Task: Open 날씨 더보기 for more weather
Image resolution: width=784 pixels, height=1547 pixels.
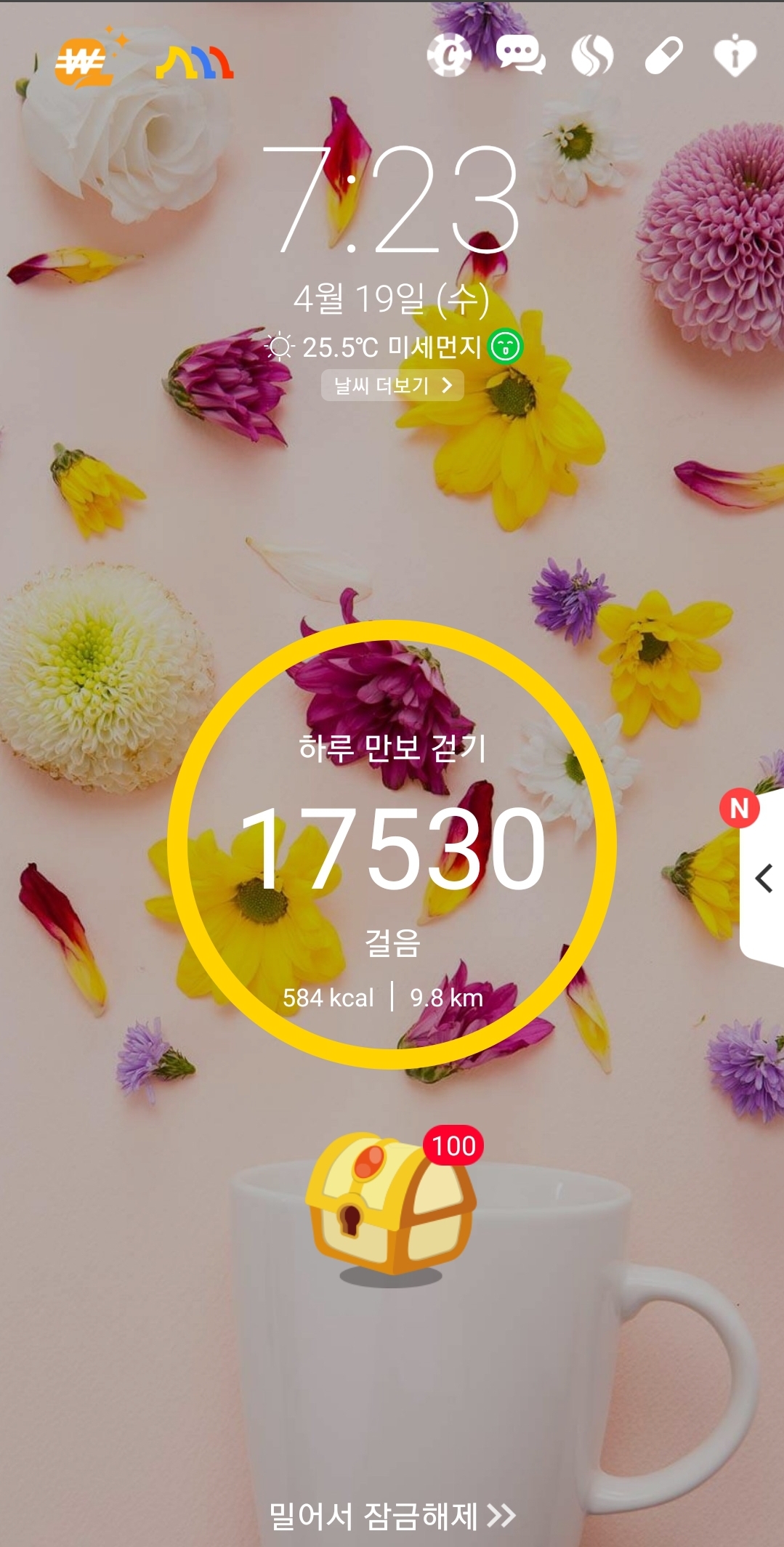Action: 392,385
